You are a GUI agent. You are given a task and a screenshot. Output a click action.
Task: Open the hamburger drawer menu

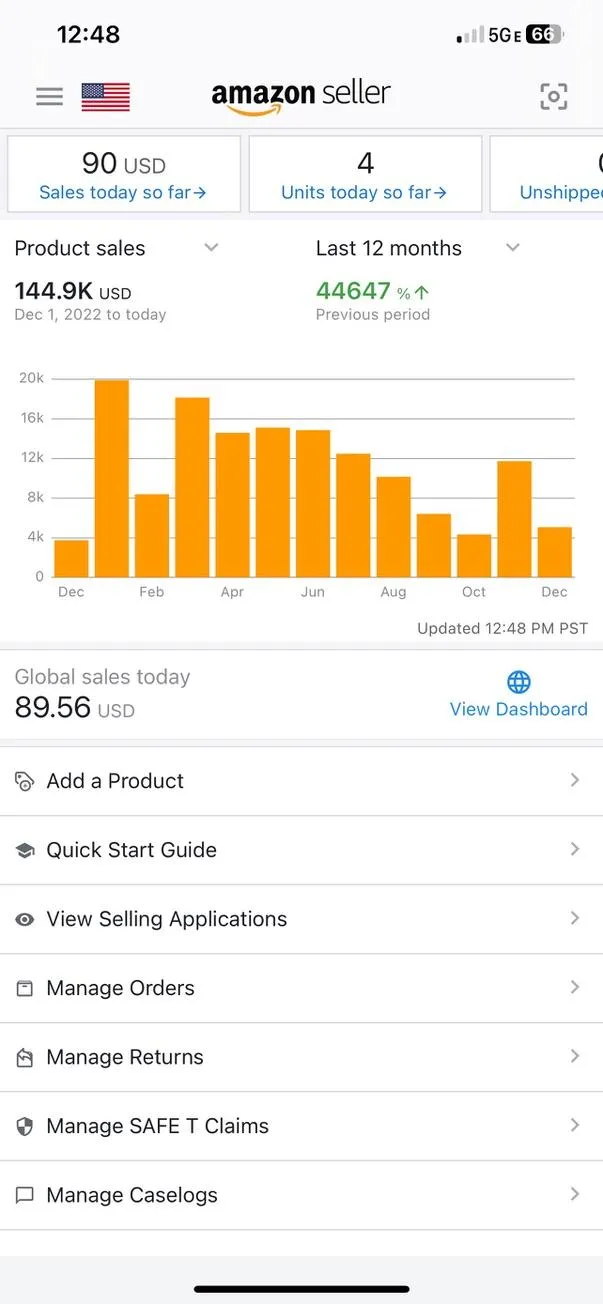tap(49, 96)
